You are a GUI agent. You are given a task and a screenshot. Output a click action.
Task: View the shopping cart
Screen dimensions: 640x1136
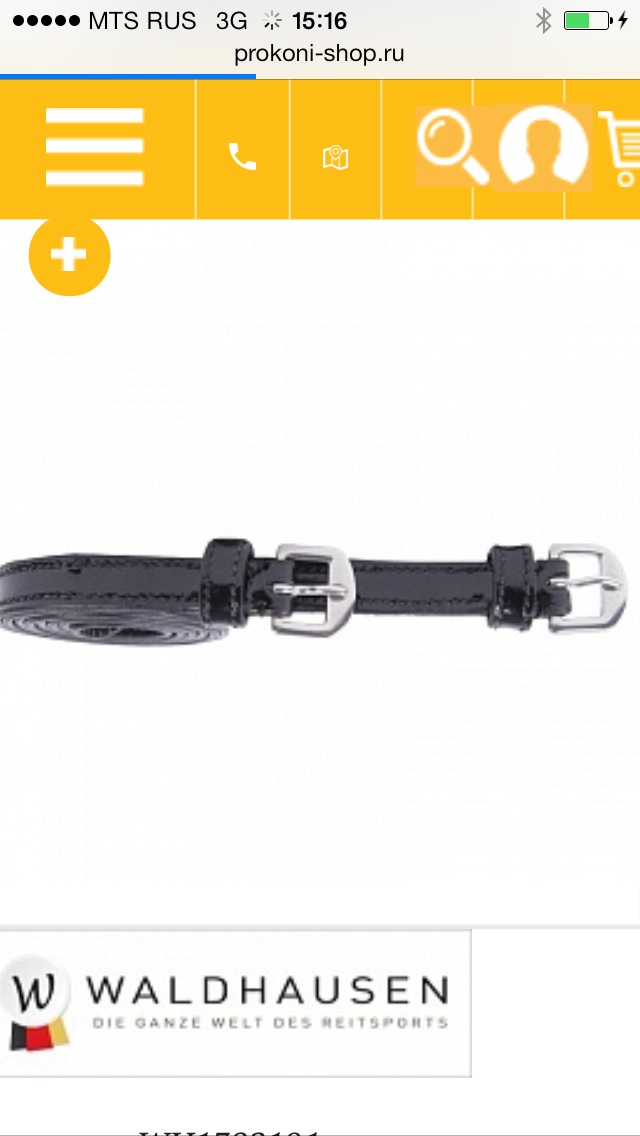(620, 148)
